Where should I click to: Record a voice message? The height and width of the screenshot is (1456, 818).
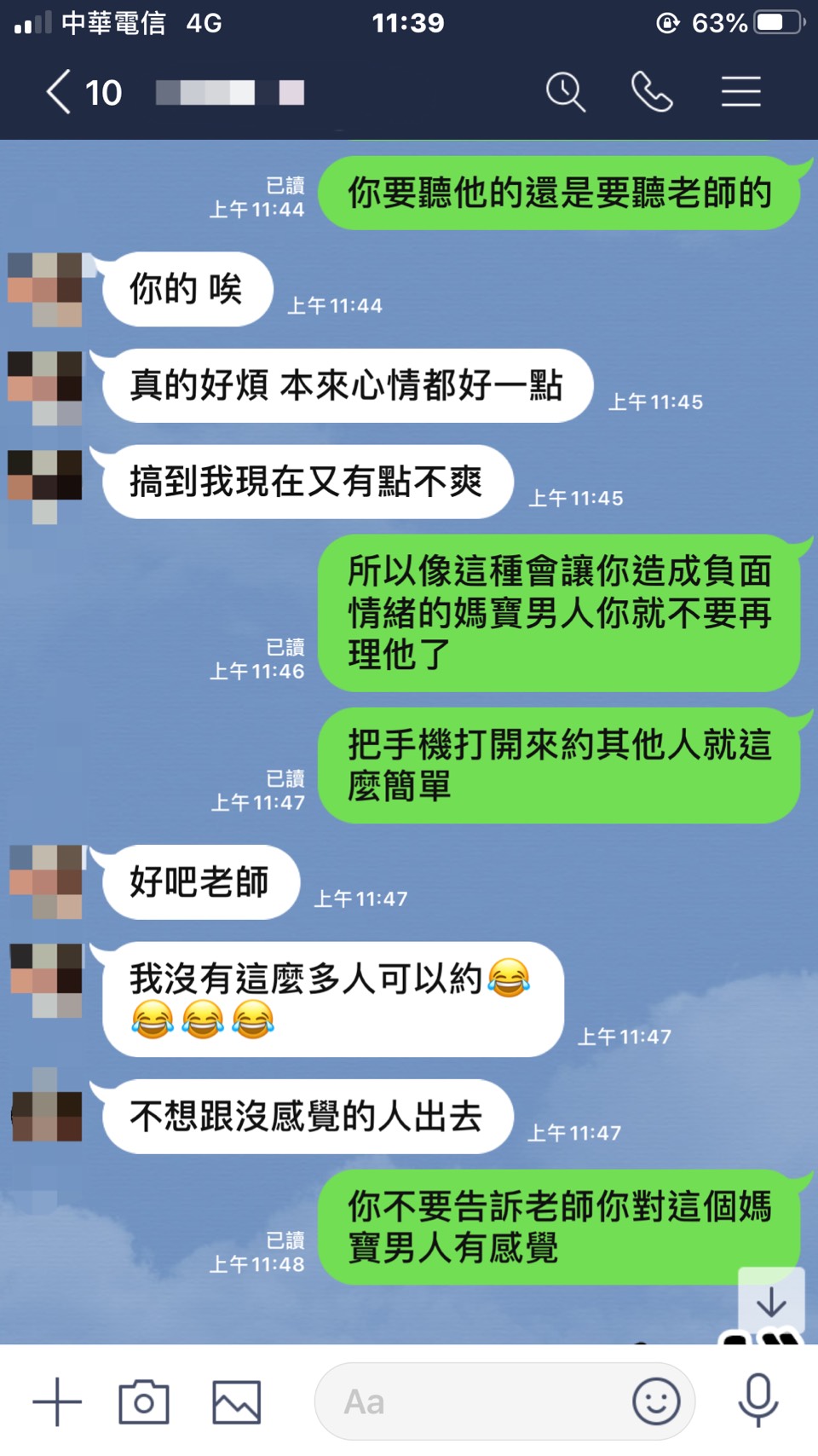[758, 1400]
